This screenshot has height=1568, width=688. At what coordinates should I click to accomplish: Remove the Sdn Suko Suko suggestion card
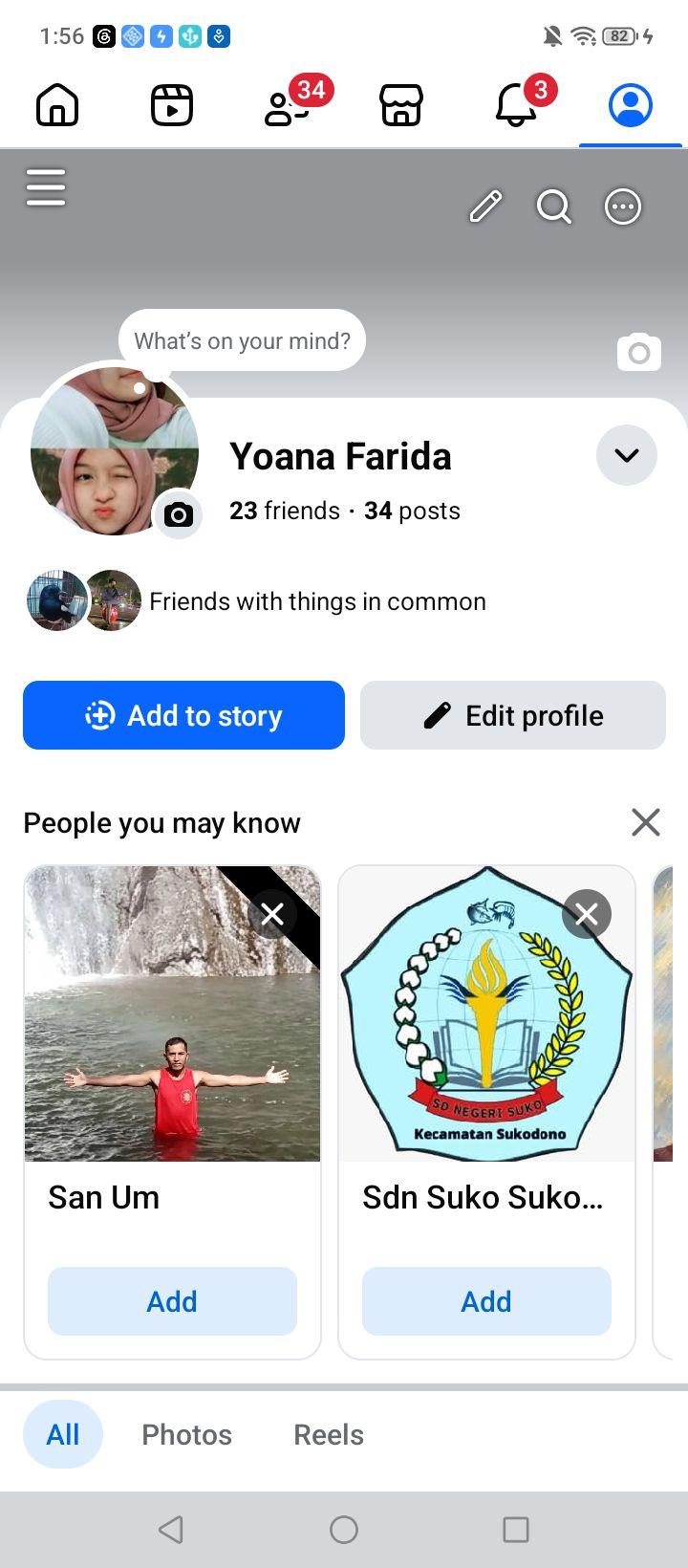click(x=587, y=915)
